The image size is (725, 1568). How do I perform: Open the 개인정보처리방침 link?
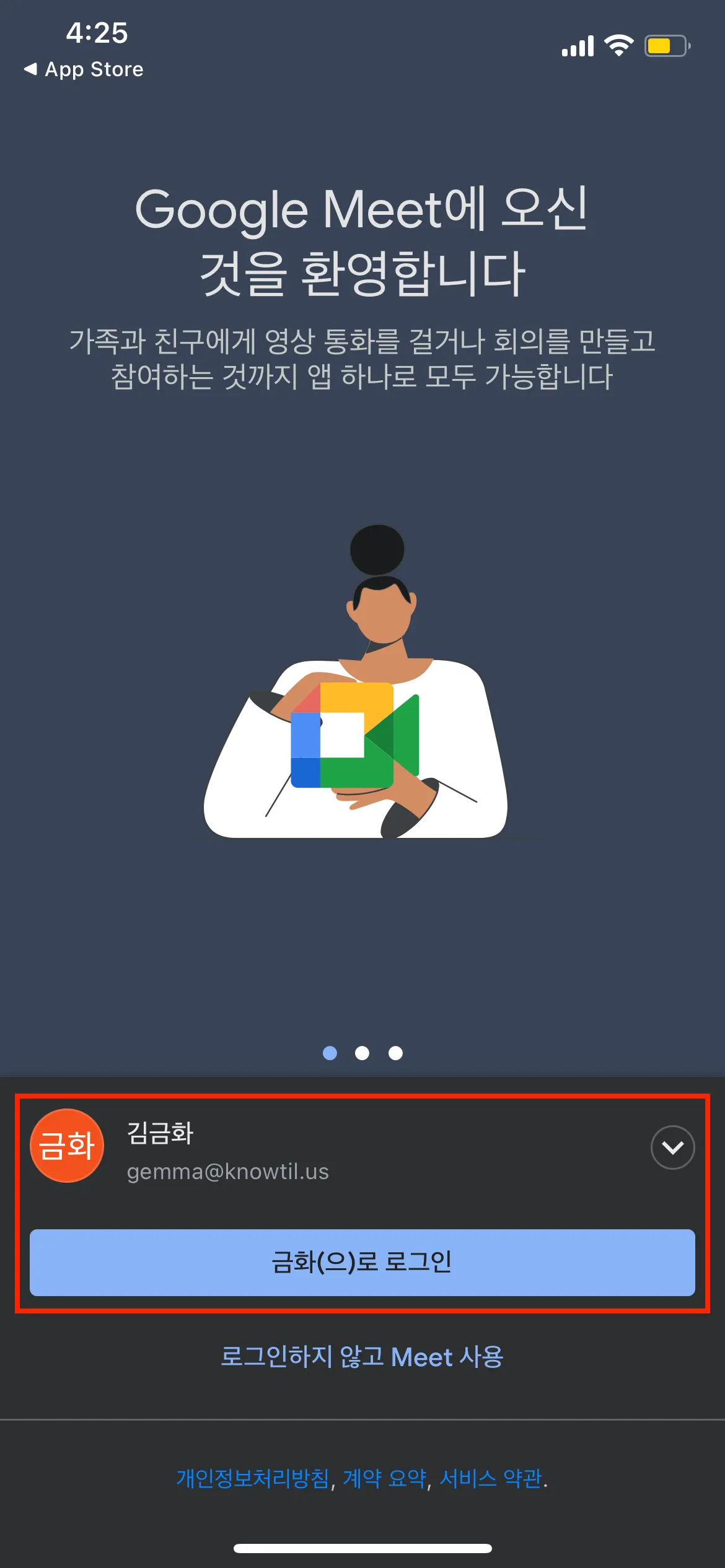tap(253, 1479)
